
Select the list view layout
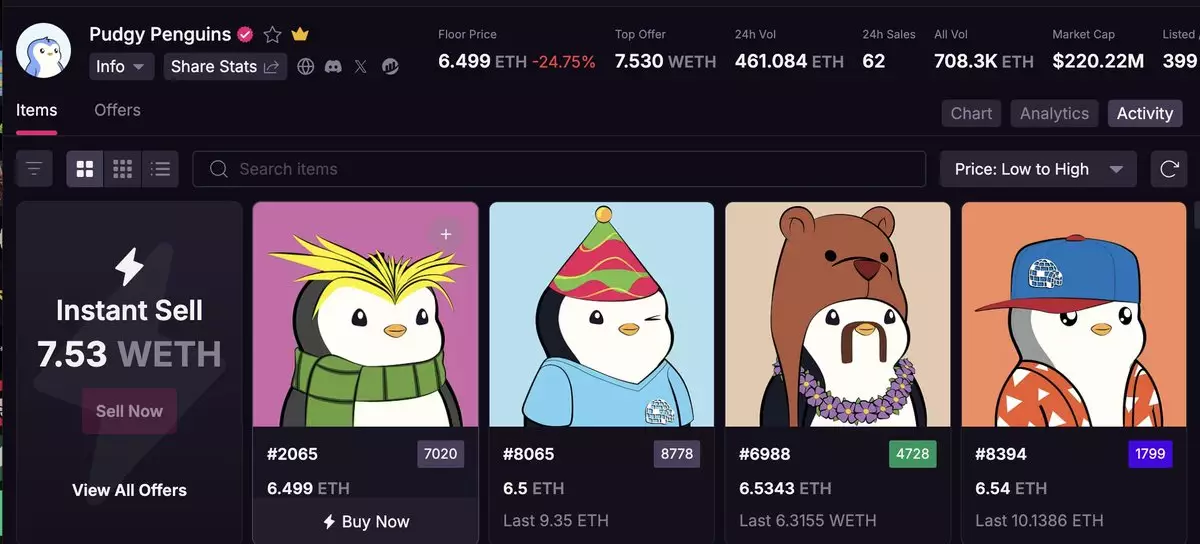[160, 169]
